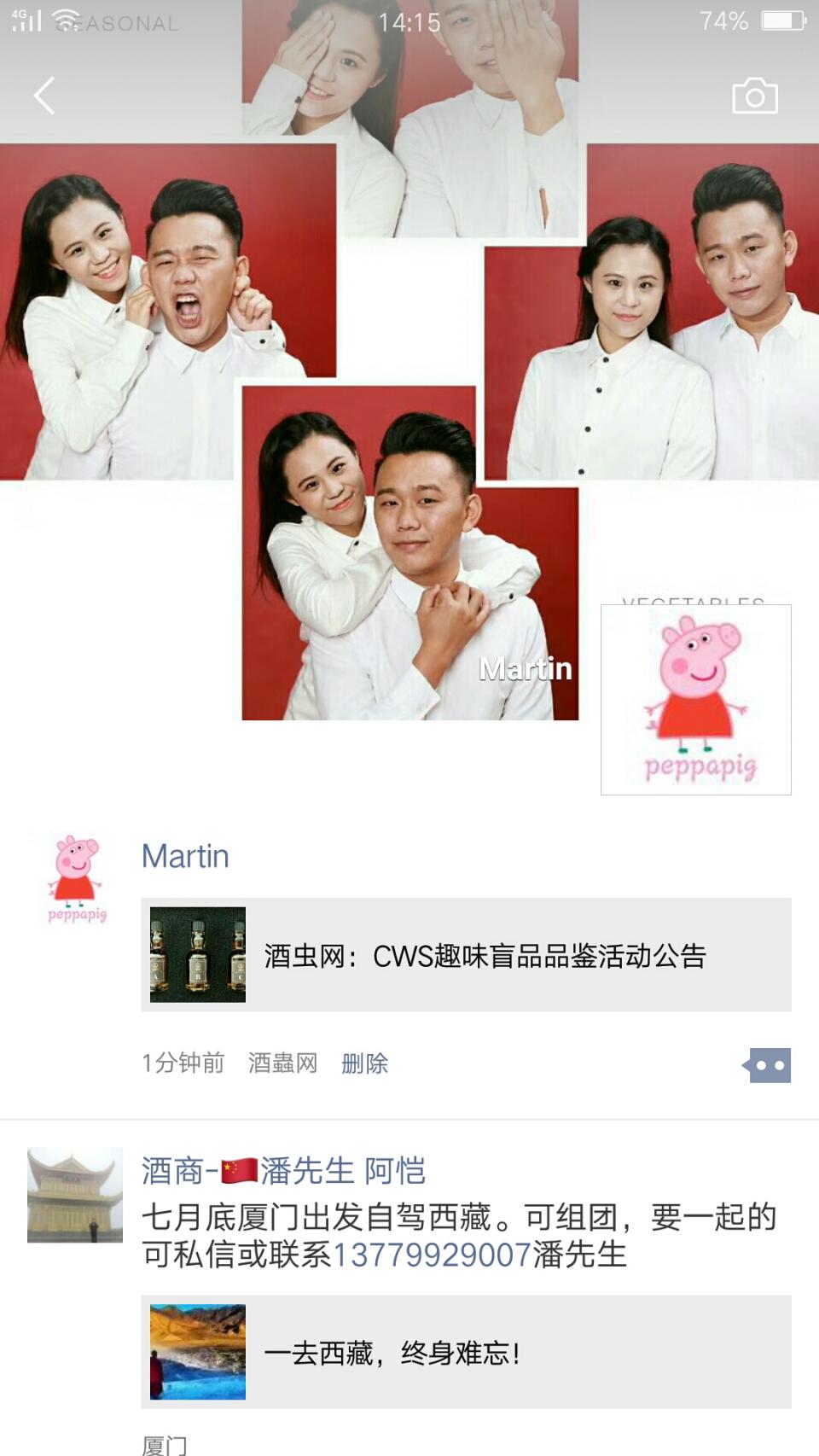Open the camera to post a moment
The width and height of the screenshot is (819, 1456).
(x=755, y=96)
